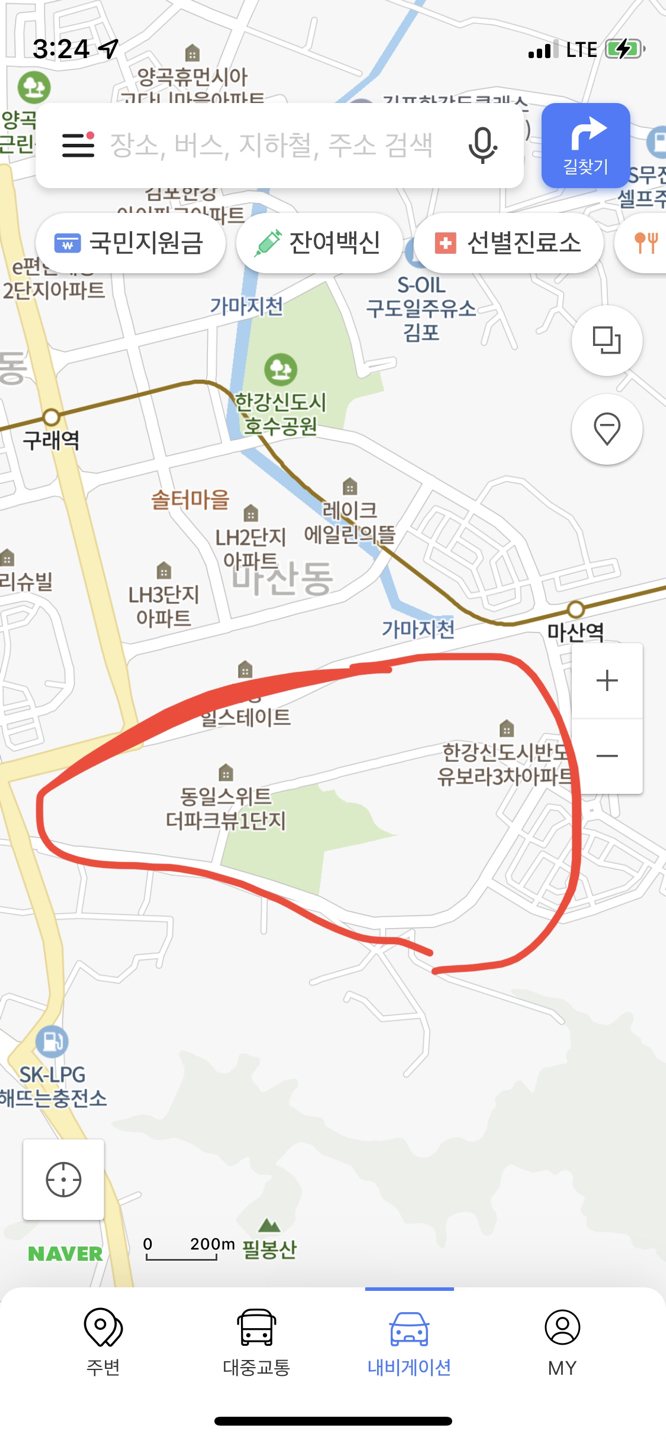Viewport: 666px width, 1440px height.
Task: Open the map layers button
Action: [x=607, y=341]
